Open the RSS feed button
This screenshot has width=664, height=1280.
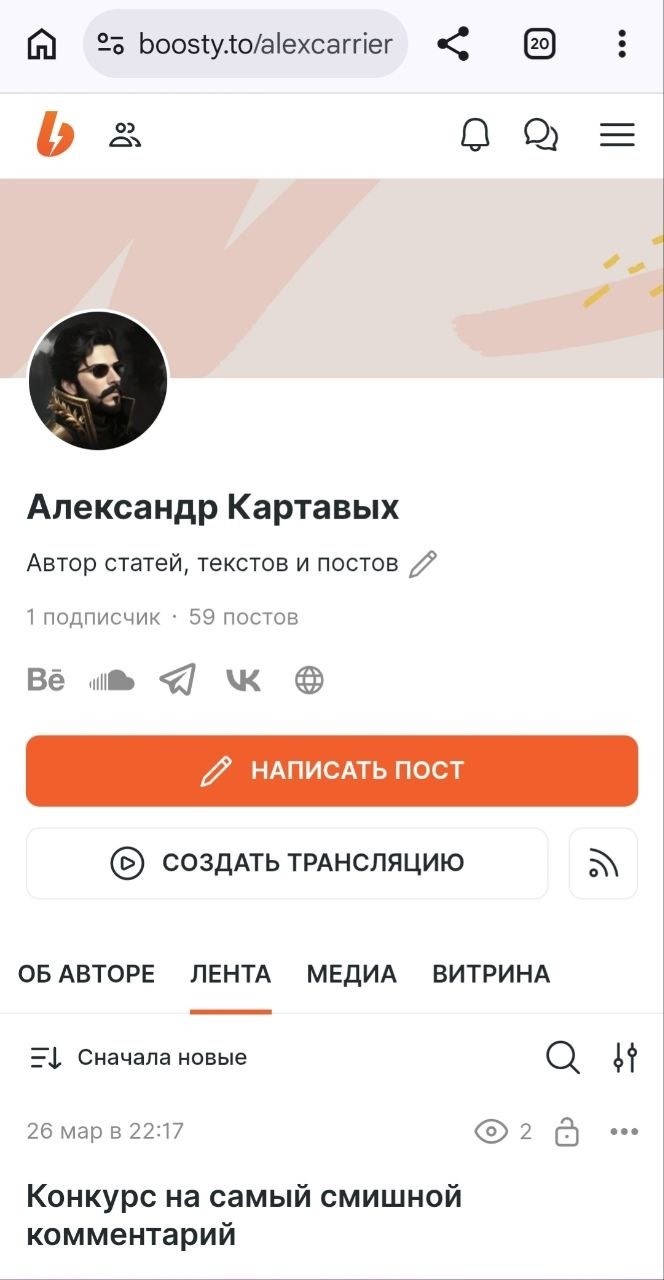click(603, 863)
